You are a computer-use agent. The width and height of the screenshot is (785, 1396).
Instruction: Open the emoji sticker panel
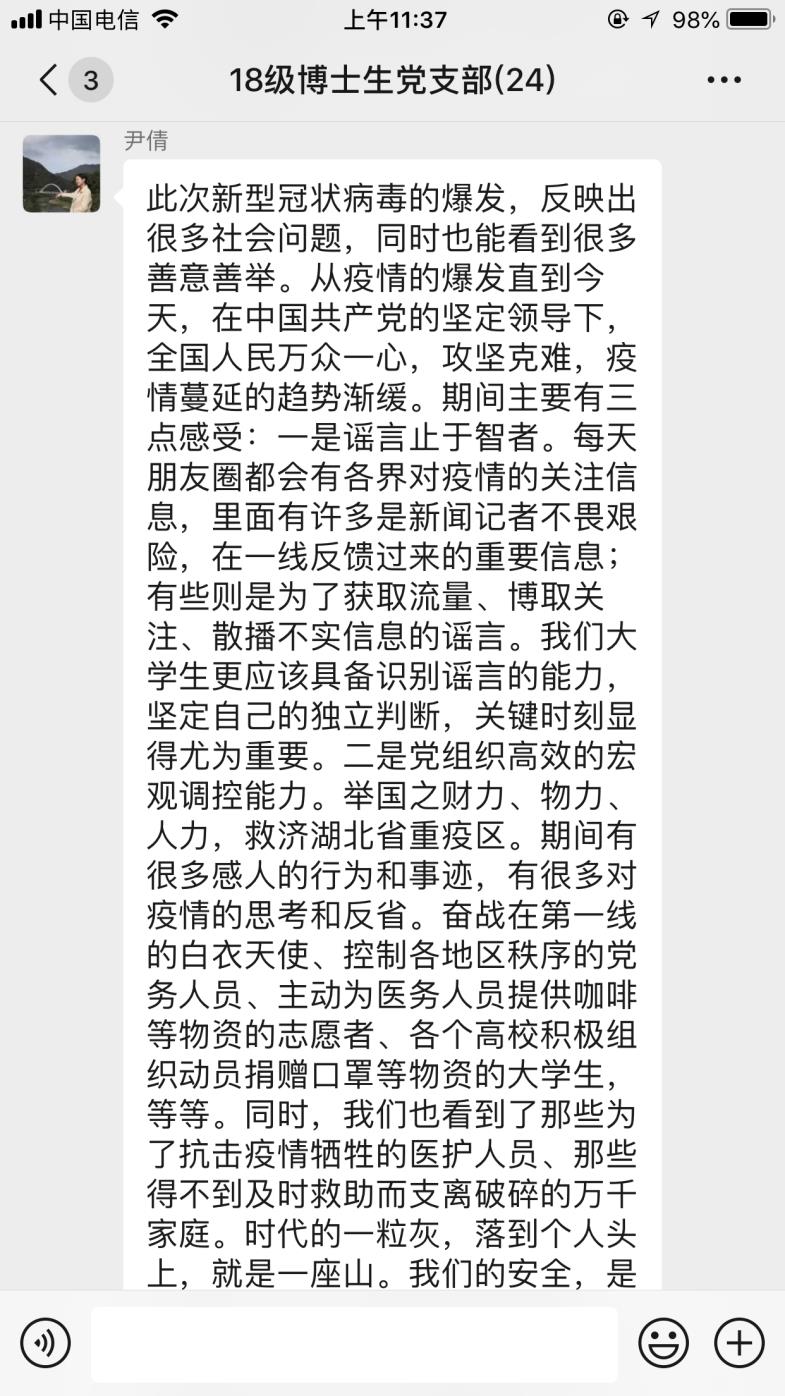663,1342
